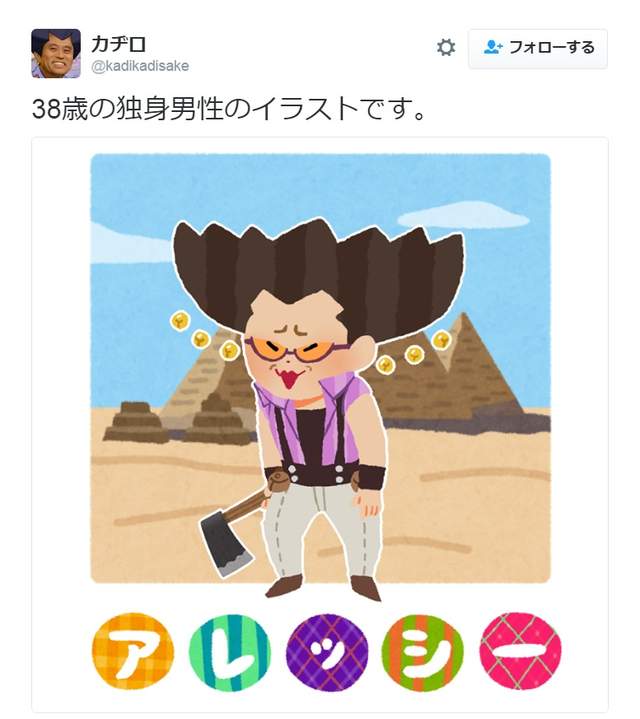Open カヂロ's profile picture
Viewport: 640px width, 719px height.
click(55, 53)
